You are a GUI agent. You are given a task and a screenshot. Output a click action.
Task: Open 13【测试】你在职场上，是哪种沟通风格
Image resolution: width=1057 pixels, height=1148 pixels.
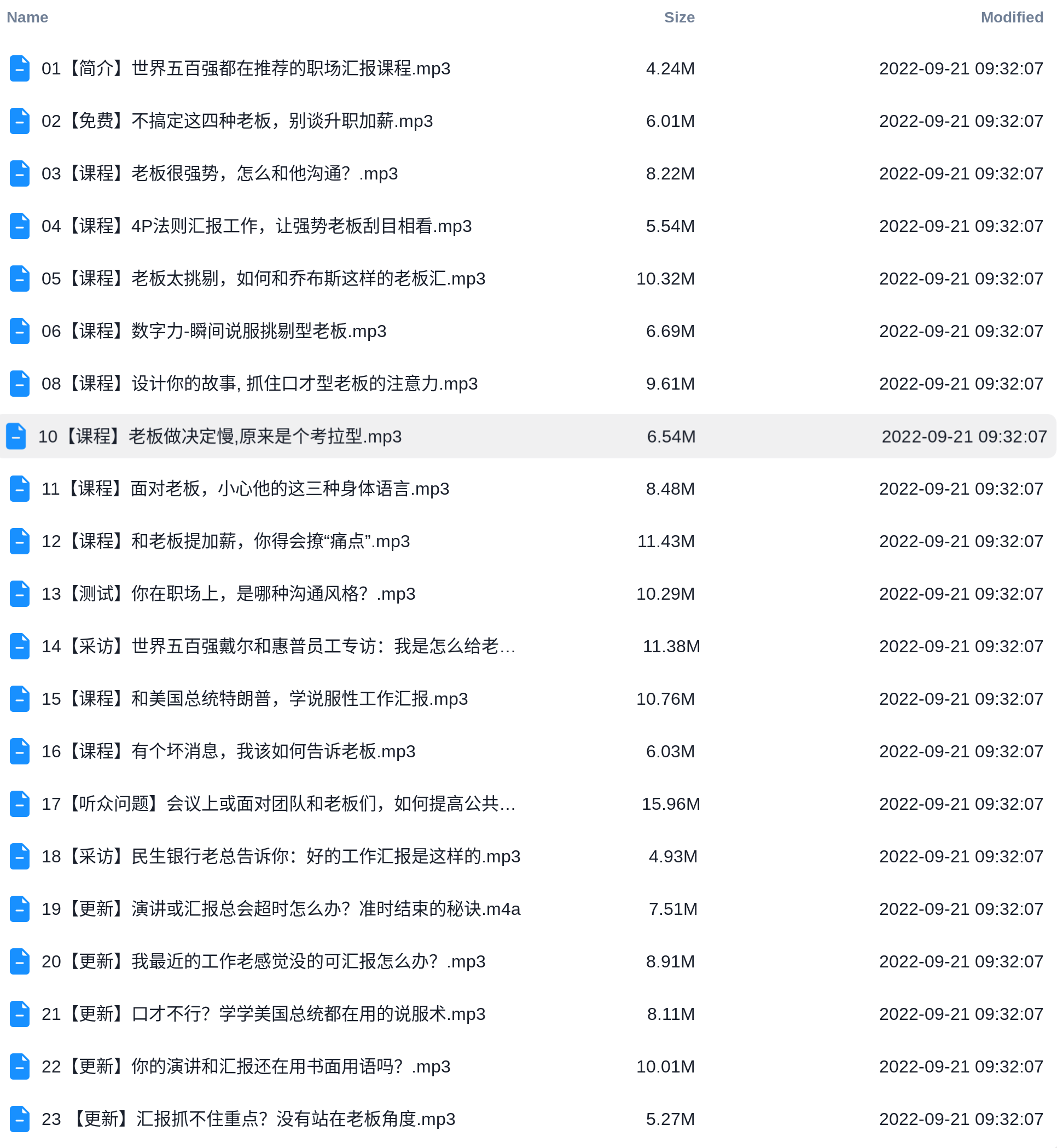[228, 594]
